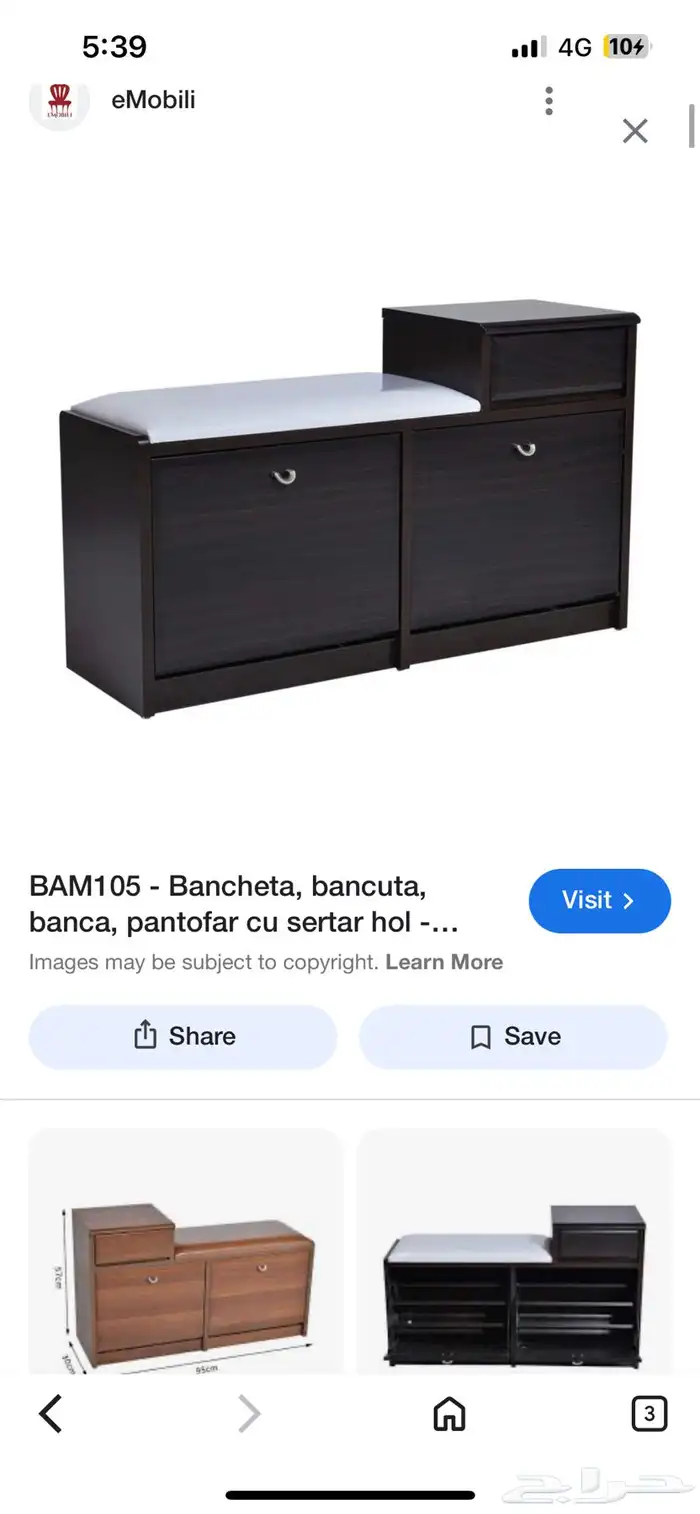Open the eMobili source site header
Viewport: 700px width, 1514px height.
[x=152, y=100]
